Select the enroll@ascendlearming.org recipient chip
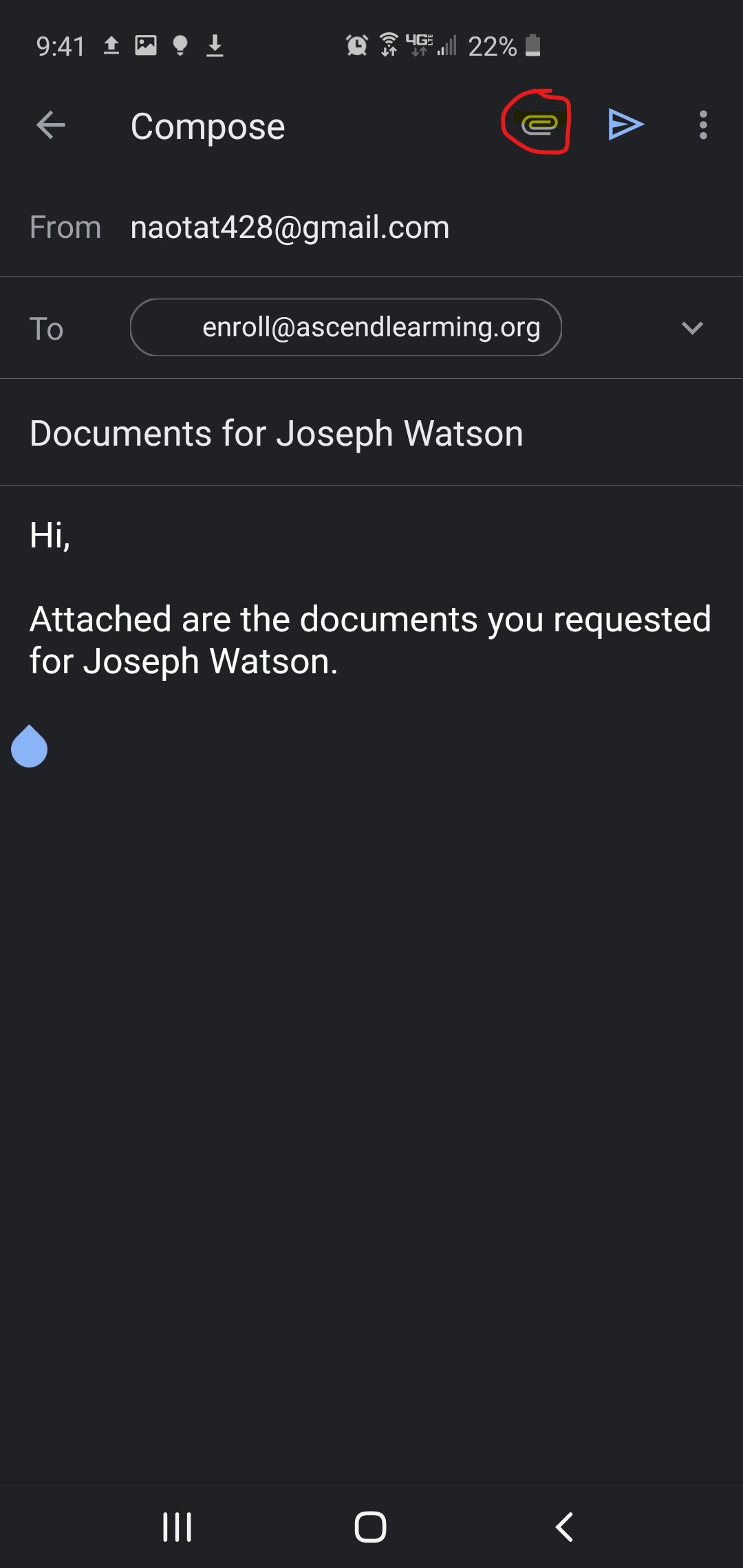 [x=346, y=327]
